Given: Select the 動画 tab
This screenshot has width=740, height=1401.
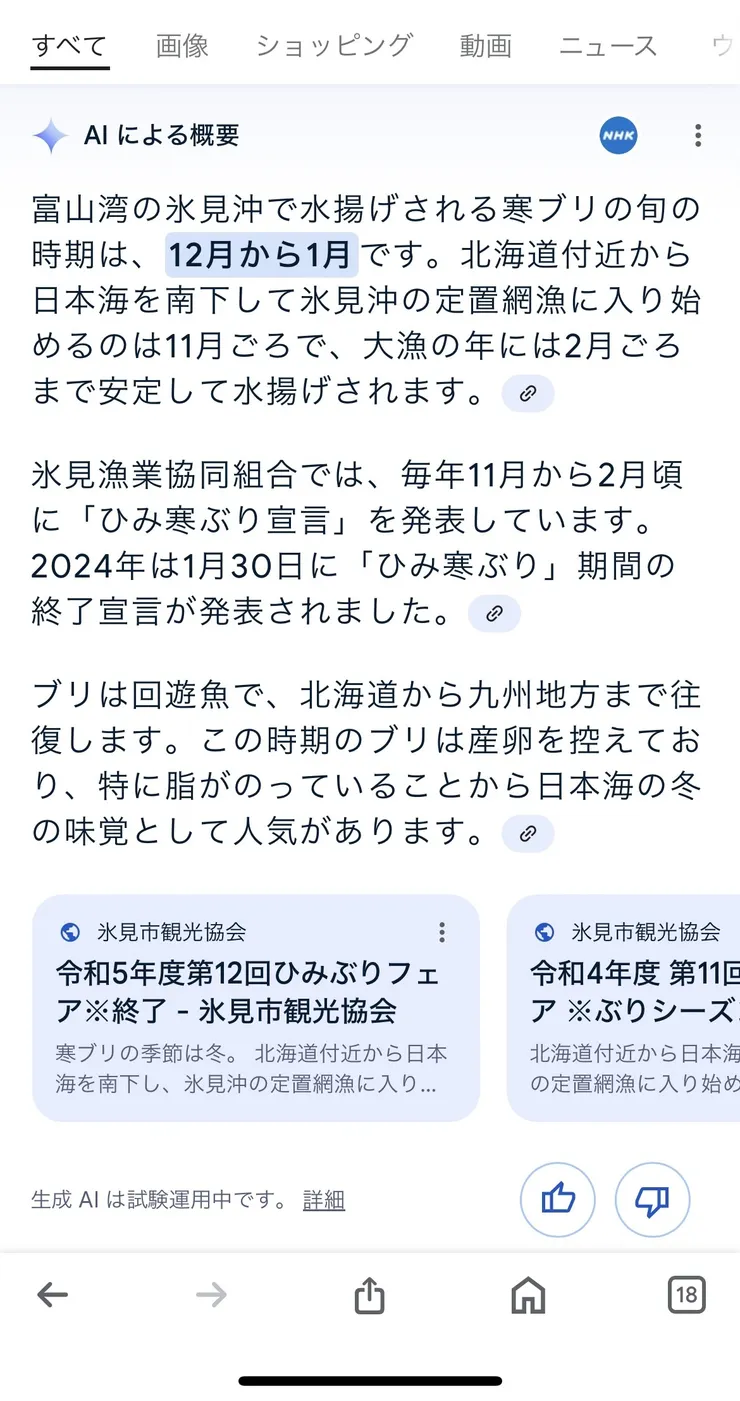Looking at the screenshot, I should [485, 45].
